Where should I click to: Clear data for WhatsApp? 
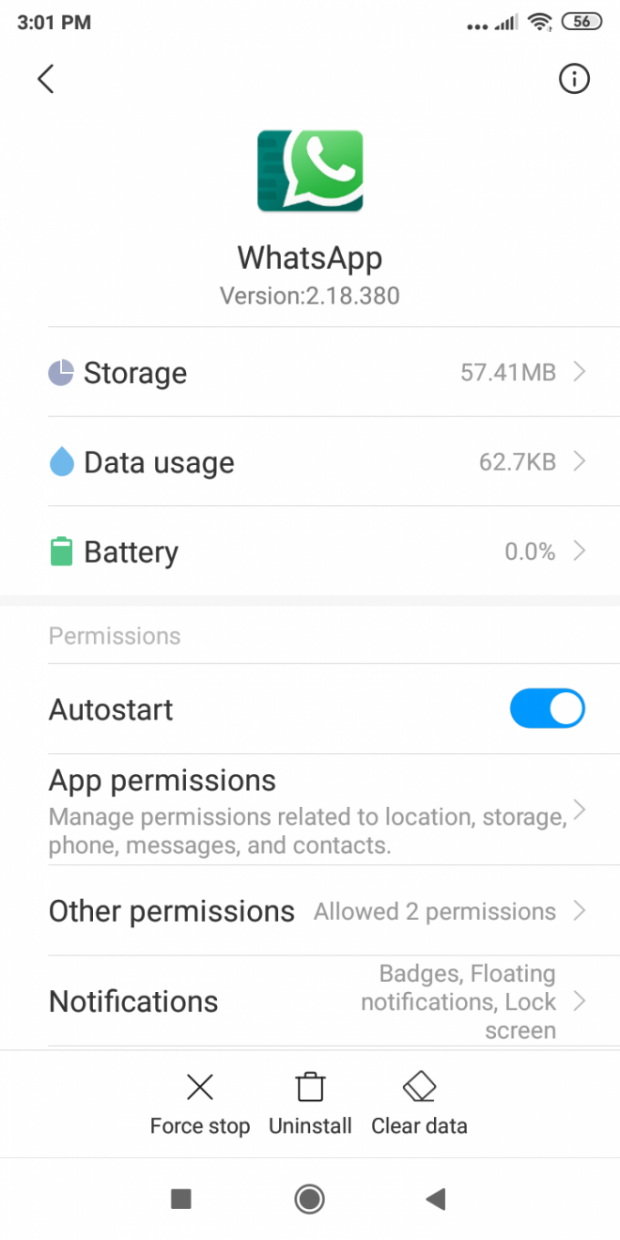coord(419,1105)
